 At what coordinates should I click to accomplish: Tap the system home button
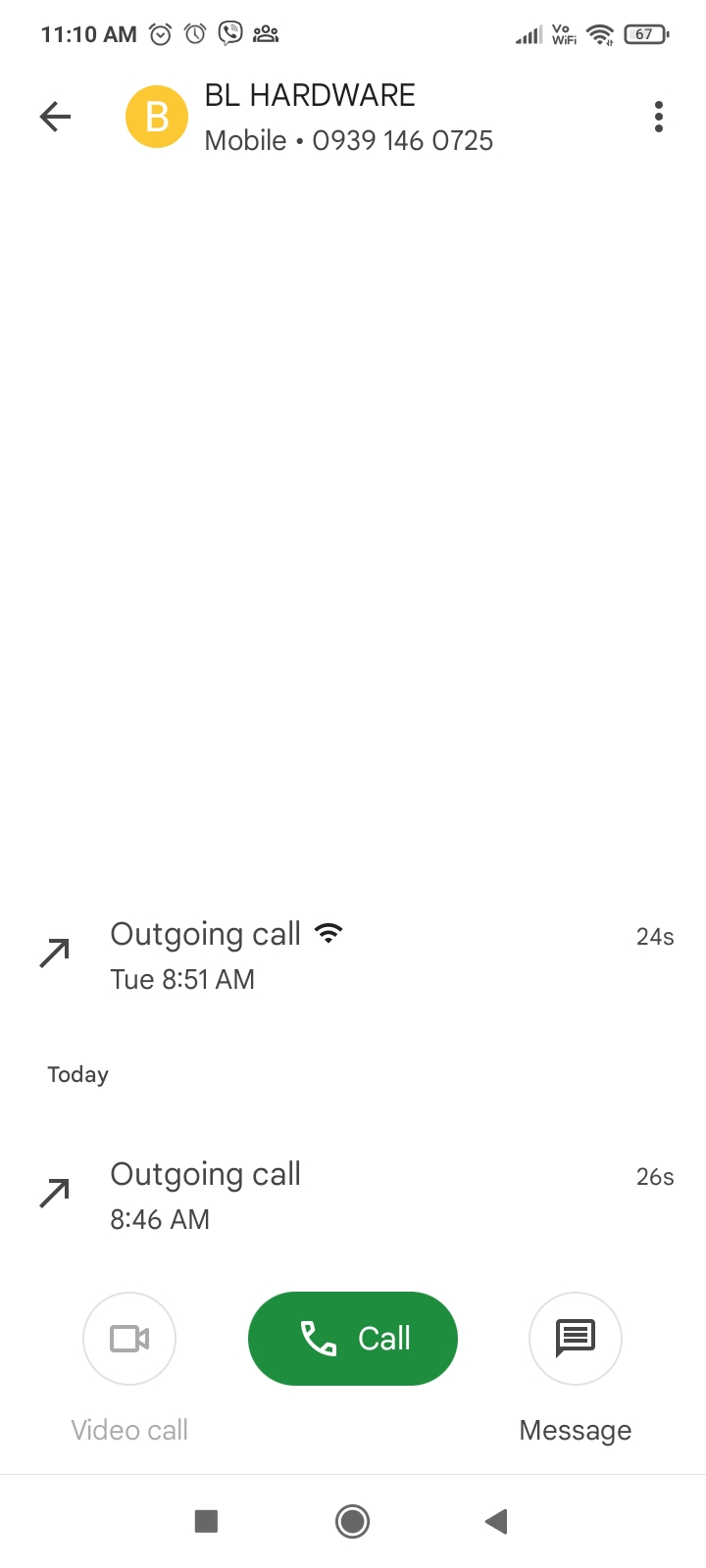pyautogui.click(x=353, y=1521)
